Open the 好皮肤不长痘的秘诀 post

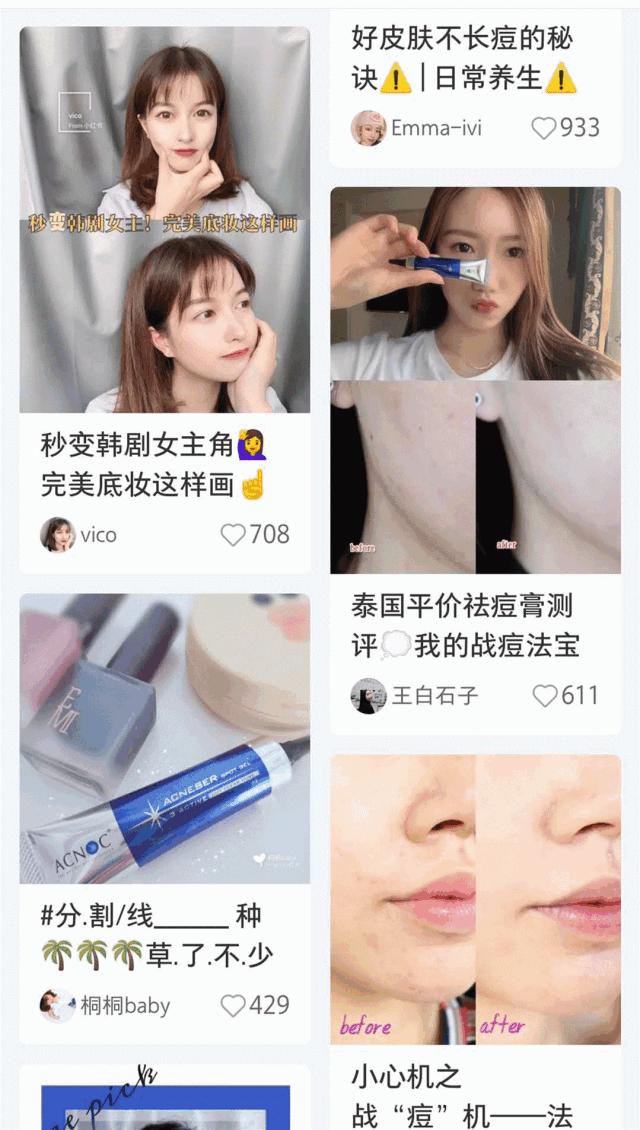point(462,58)
